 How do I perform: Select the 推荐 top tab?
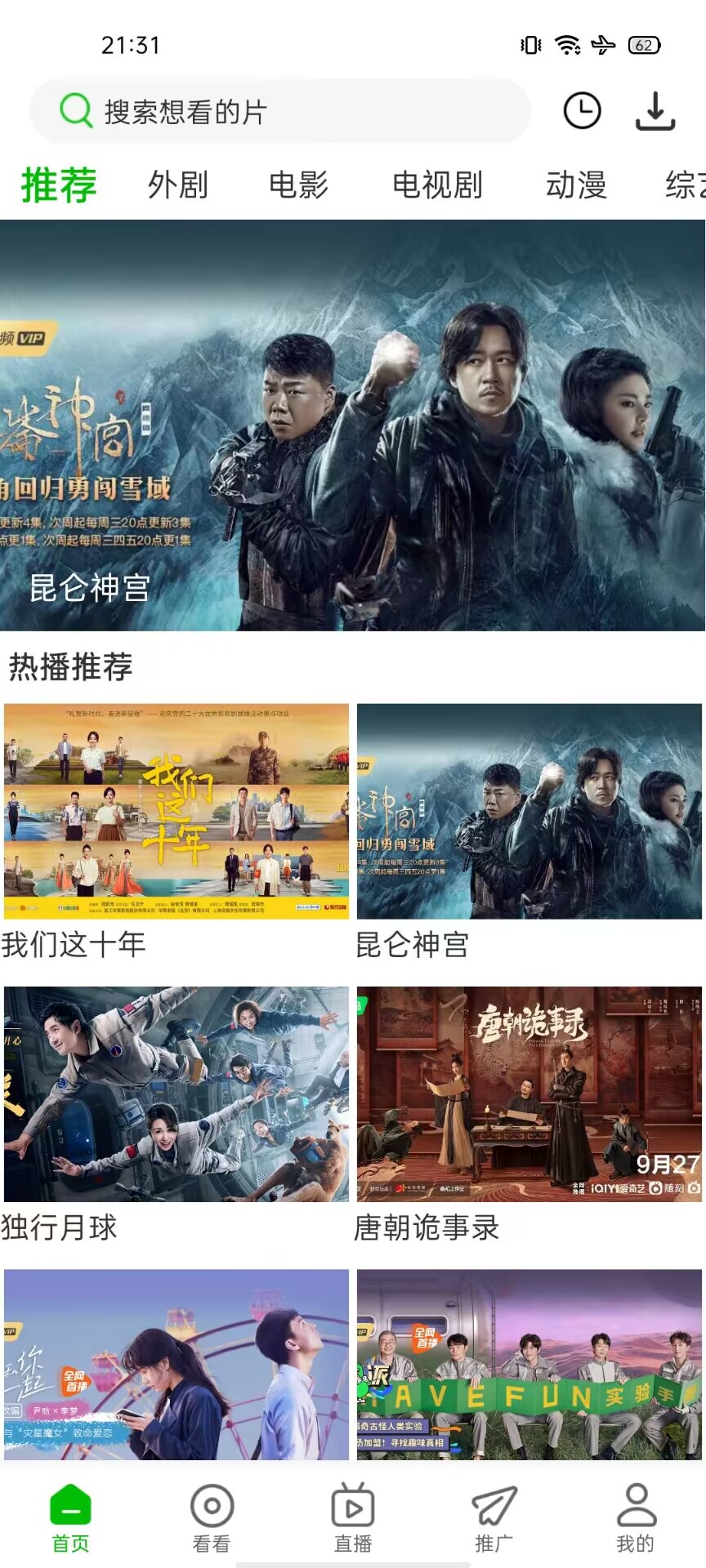pyautogui.click(x=59, y=185)
